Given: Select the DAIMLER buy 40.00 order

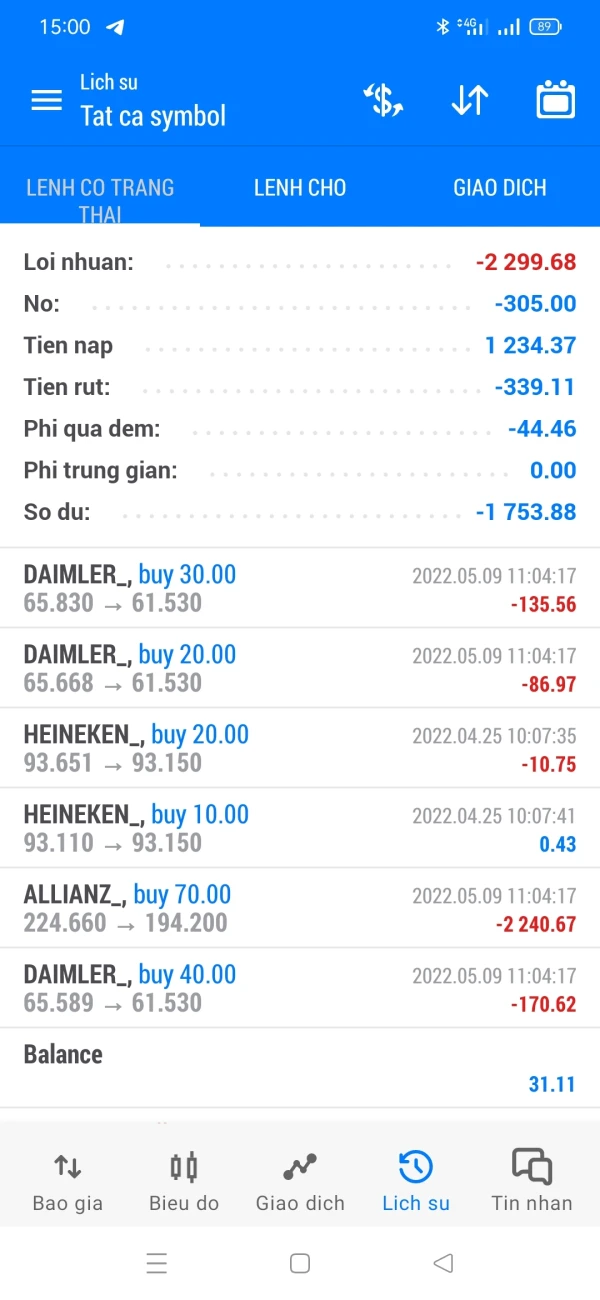Looking at the screenshot, I should (x=300, y=988).
